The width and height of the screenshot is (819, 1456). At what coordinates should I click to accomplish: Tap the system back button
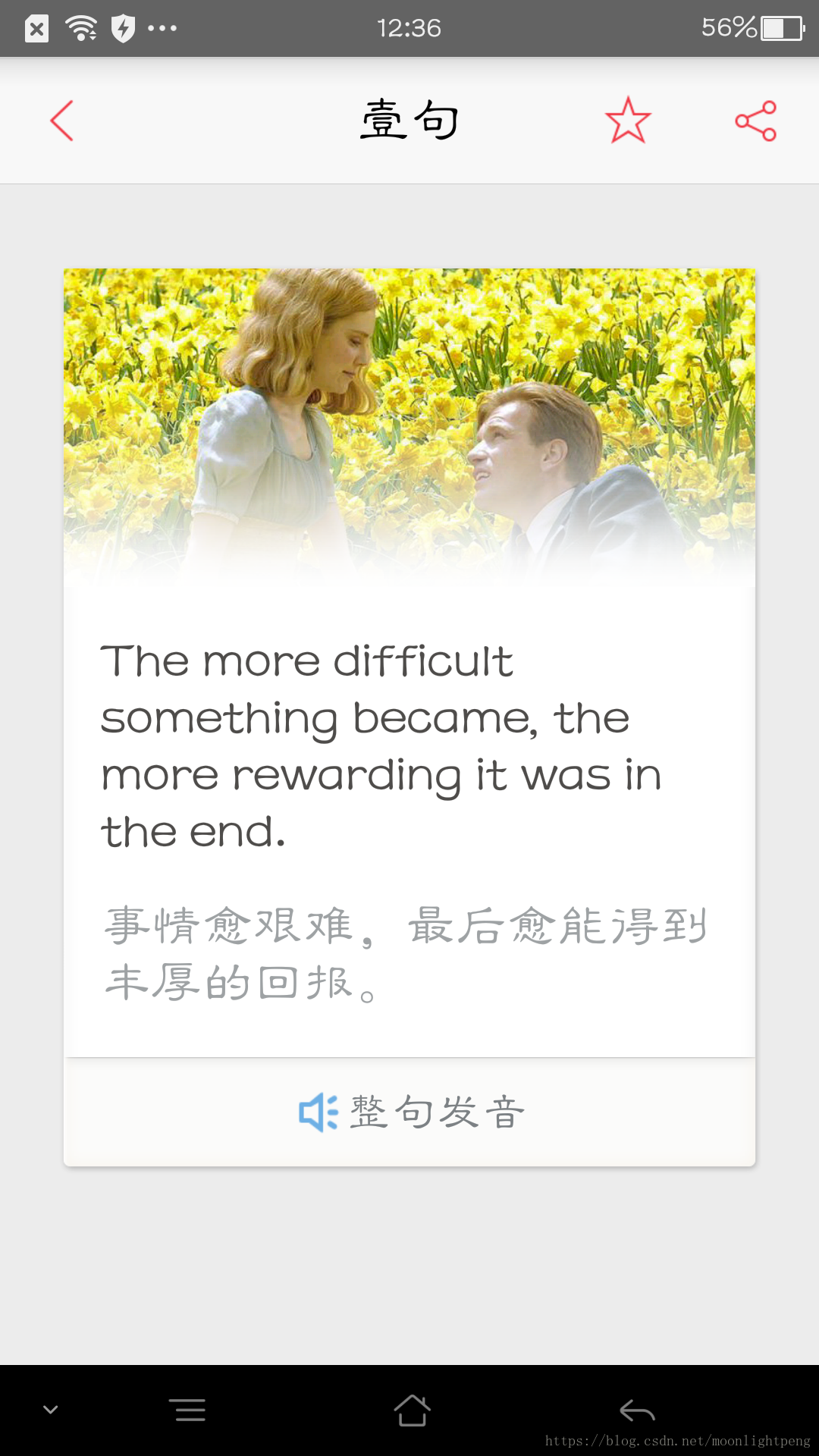pyautogui.click(x=637, y=1410)
